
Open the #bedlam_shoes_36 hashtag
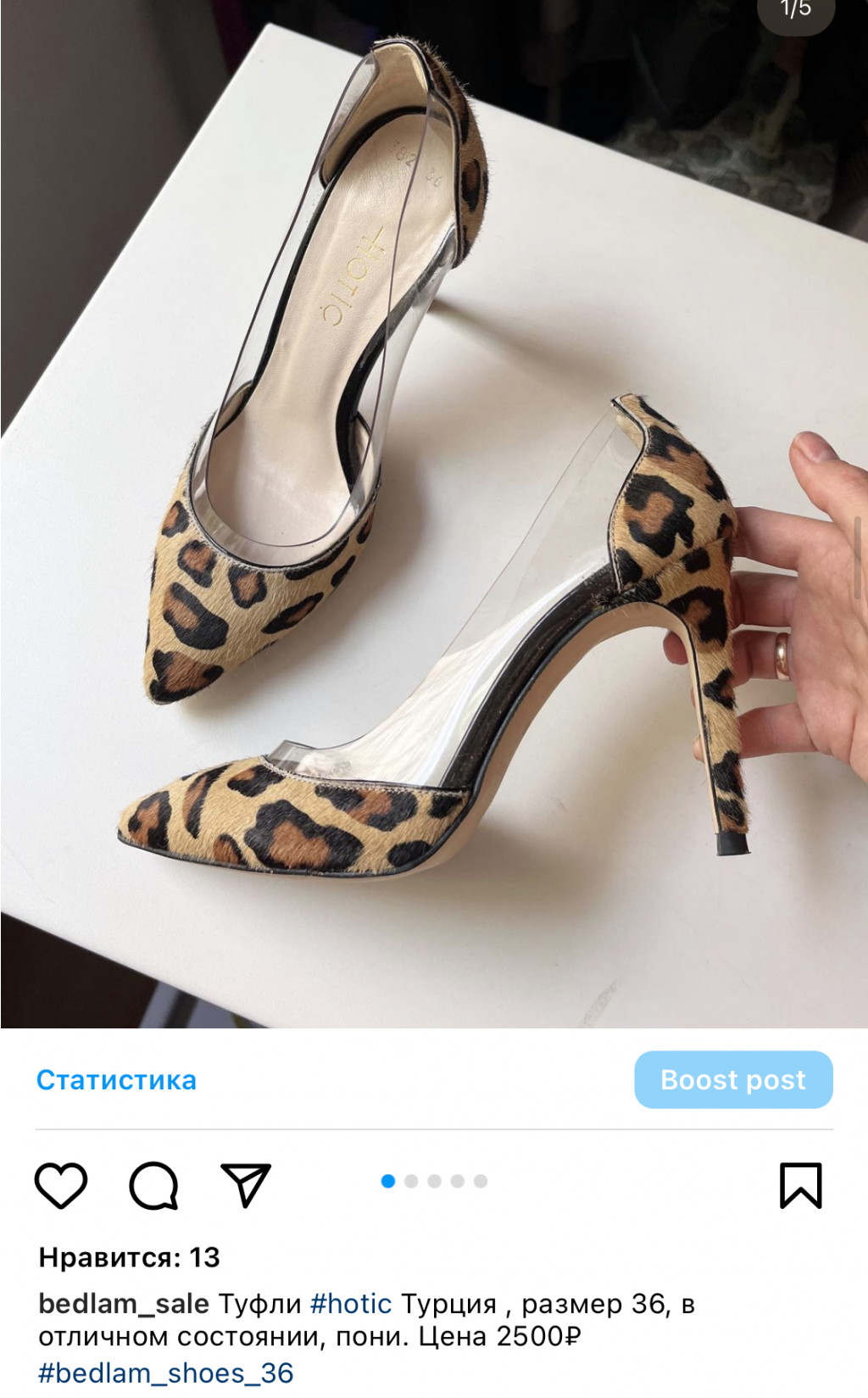(166, 1373)
